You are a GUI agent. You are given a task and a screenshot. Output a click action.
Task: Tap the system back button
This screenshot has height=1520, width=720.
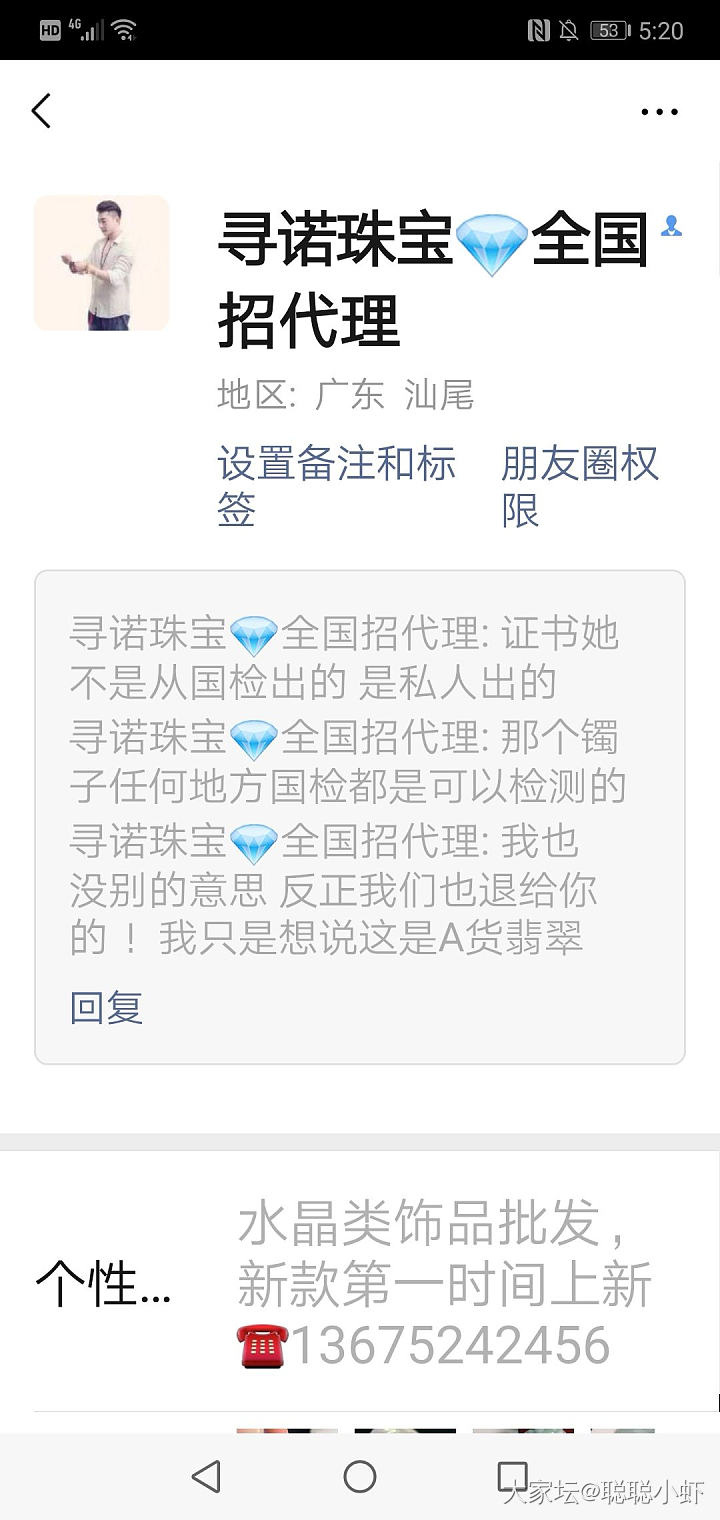point(206,1476)
